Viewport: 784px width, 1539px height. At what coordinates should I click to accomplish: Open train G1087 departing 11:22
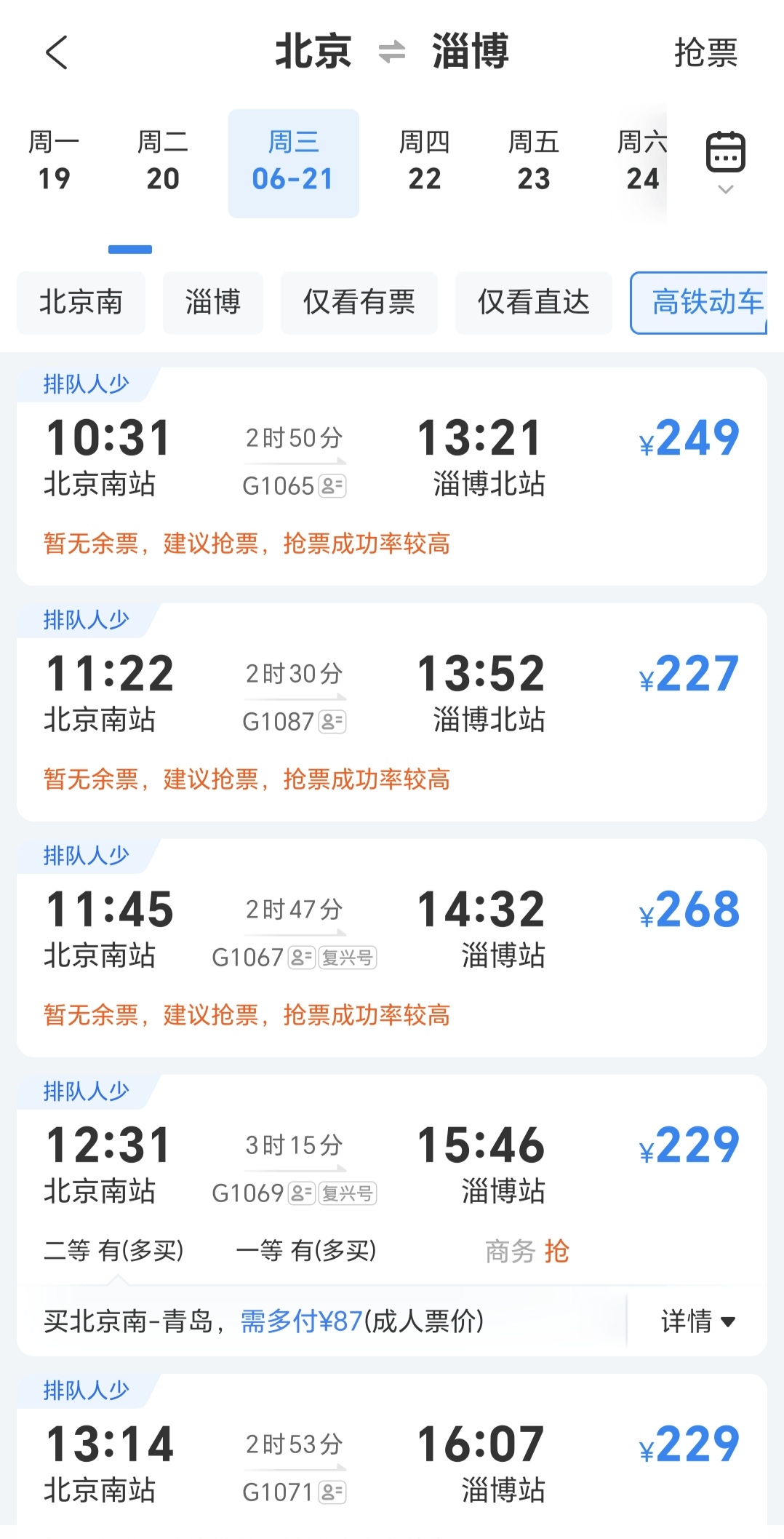(x=392, y=712)
